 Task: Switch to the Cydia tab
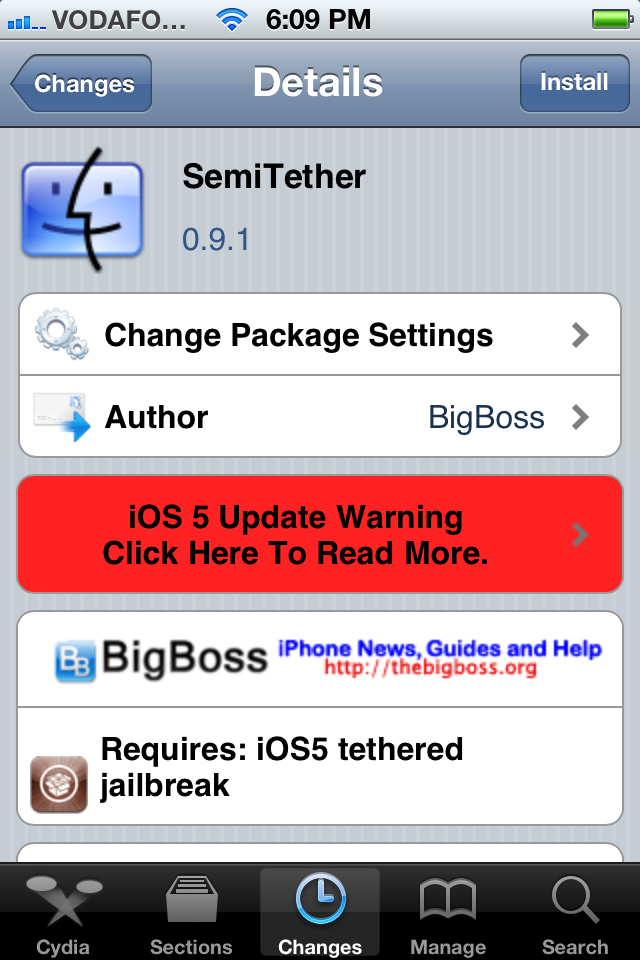pyautogui.click(x=63, y=914)
